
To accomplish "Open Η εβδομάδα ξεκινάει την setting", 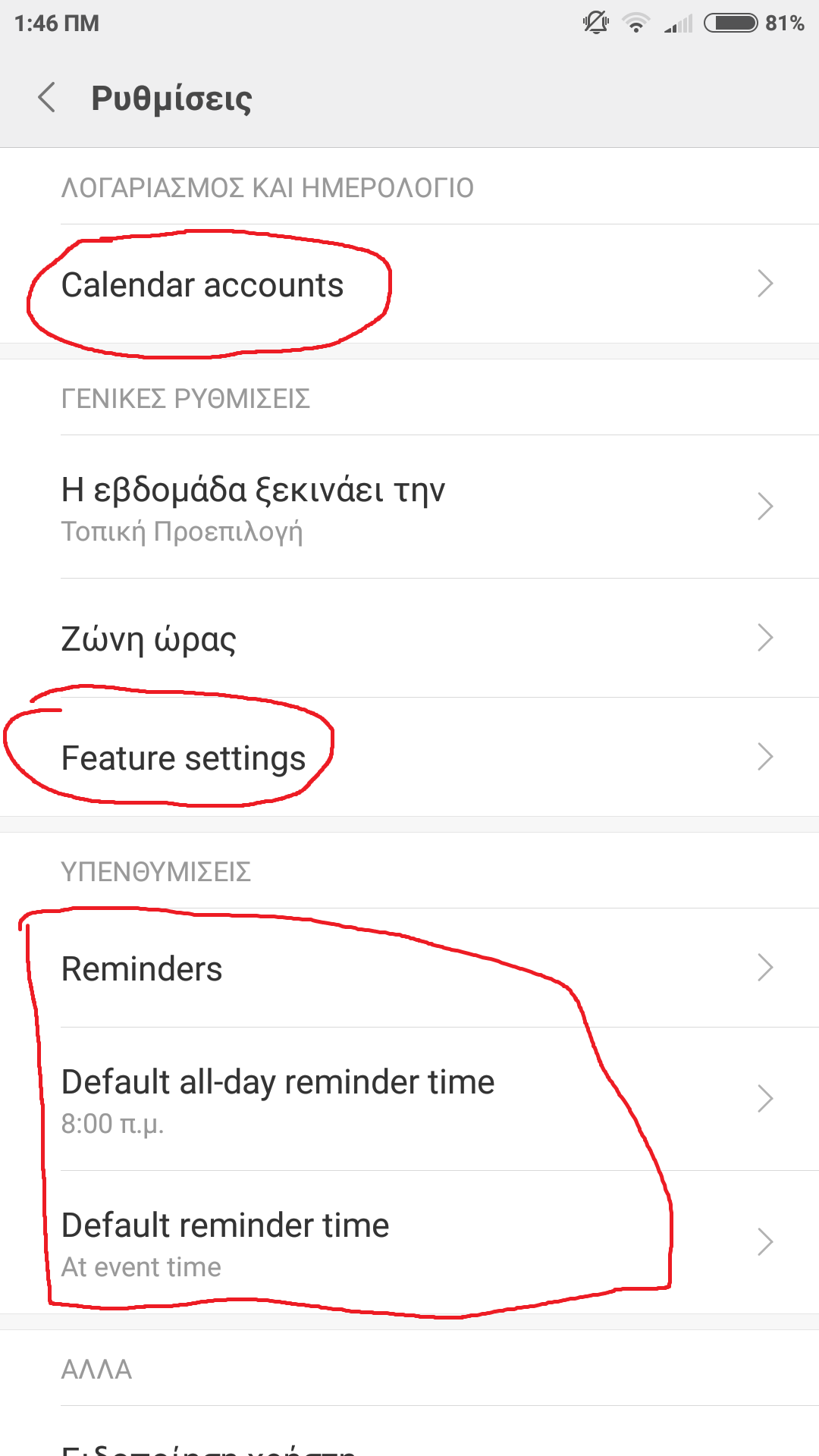I will (x=409, y=507).
